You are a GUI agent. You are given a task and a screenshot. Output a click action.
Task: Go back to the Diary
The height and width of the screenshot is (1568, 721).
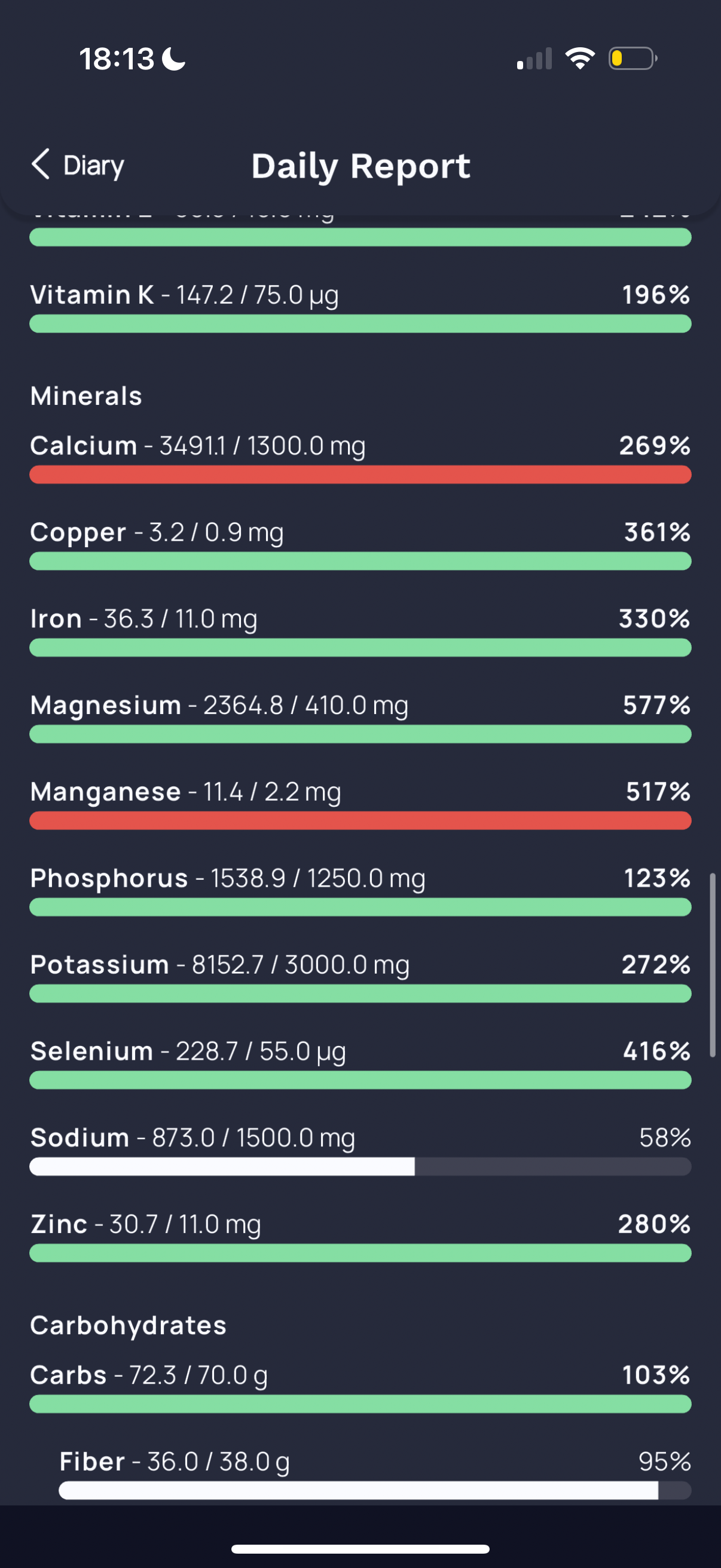click(x=78, y=165)
